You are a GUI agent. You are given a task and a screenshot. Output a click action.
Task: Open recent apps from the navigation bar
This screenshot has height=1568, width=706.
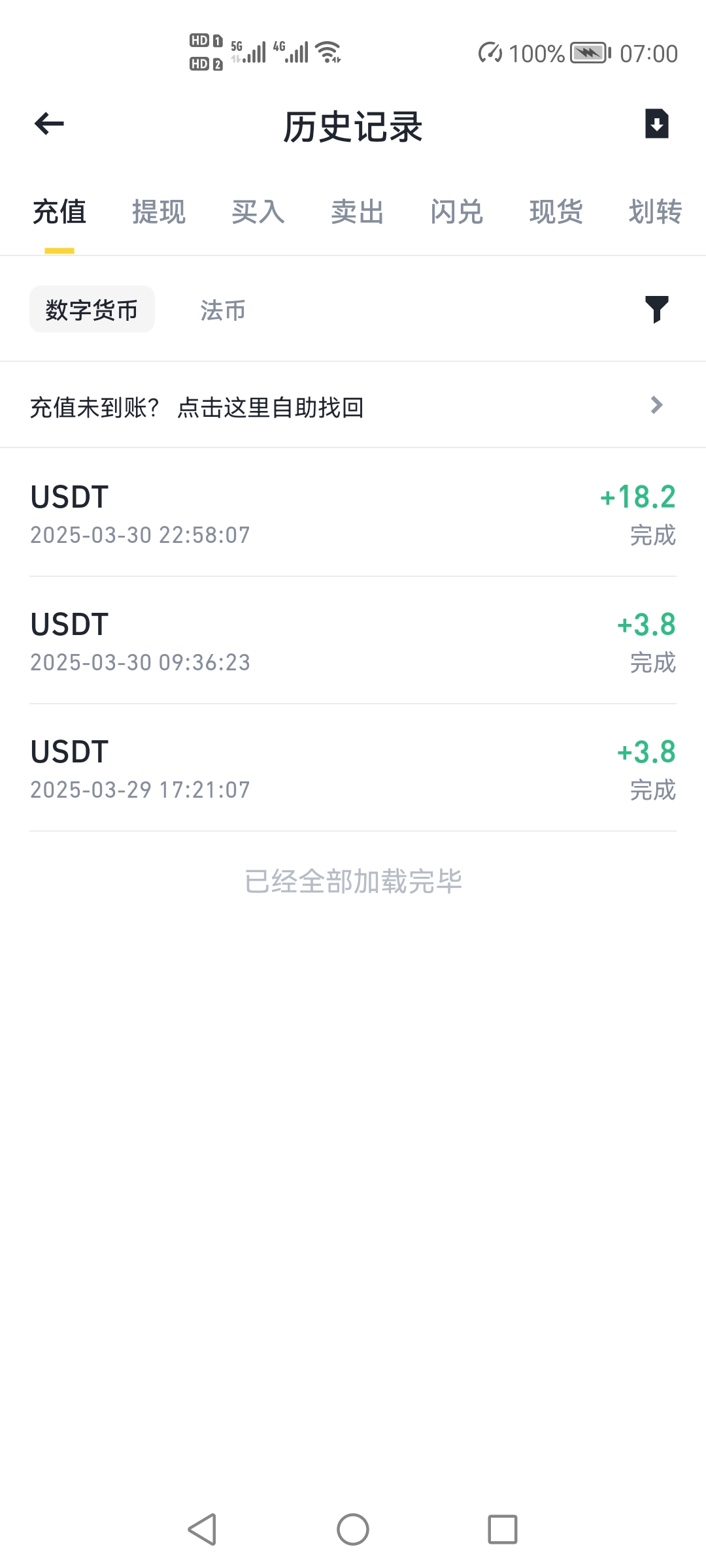pyautogui.click(x=503, y=1529)
